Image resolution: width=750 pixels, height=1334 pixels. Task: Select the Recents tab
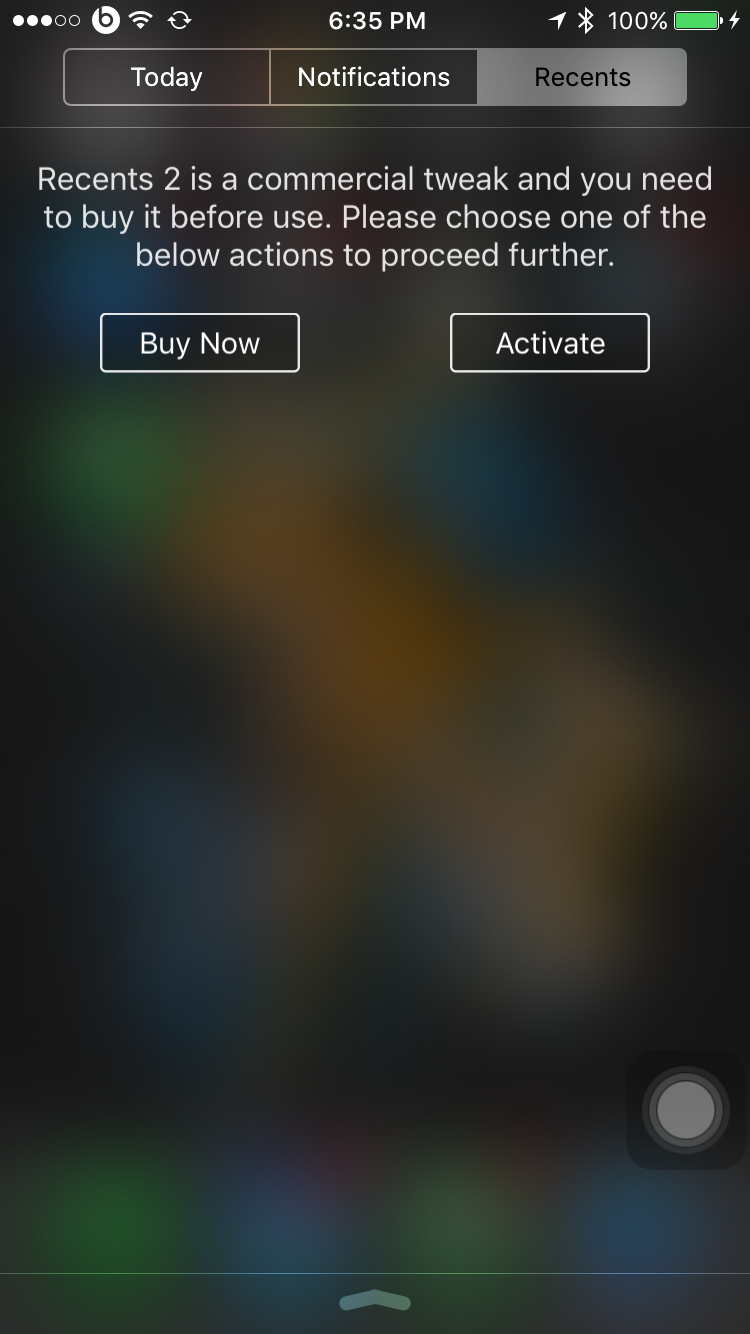[582, 77]
